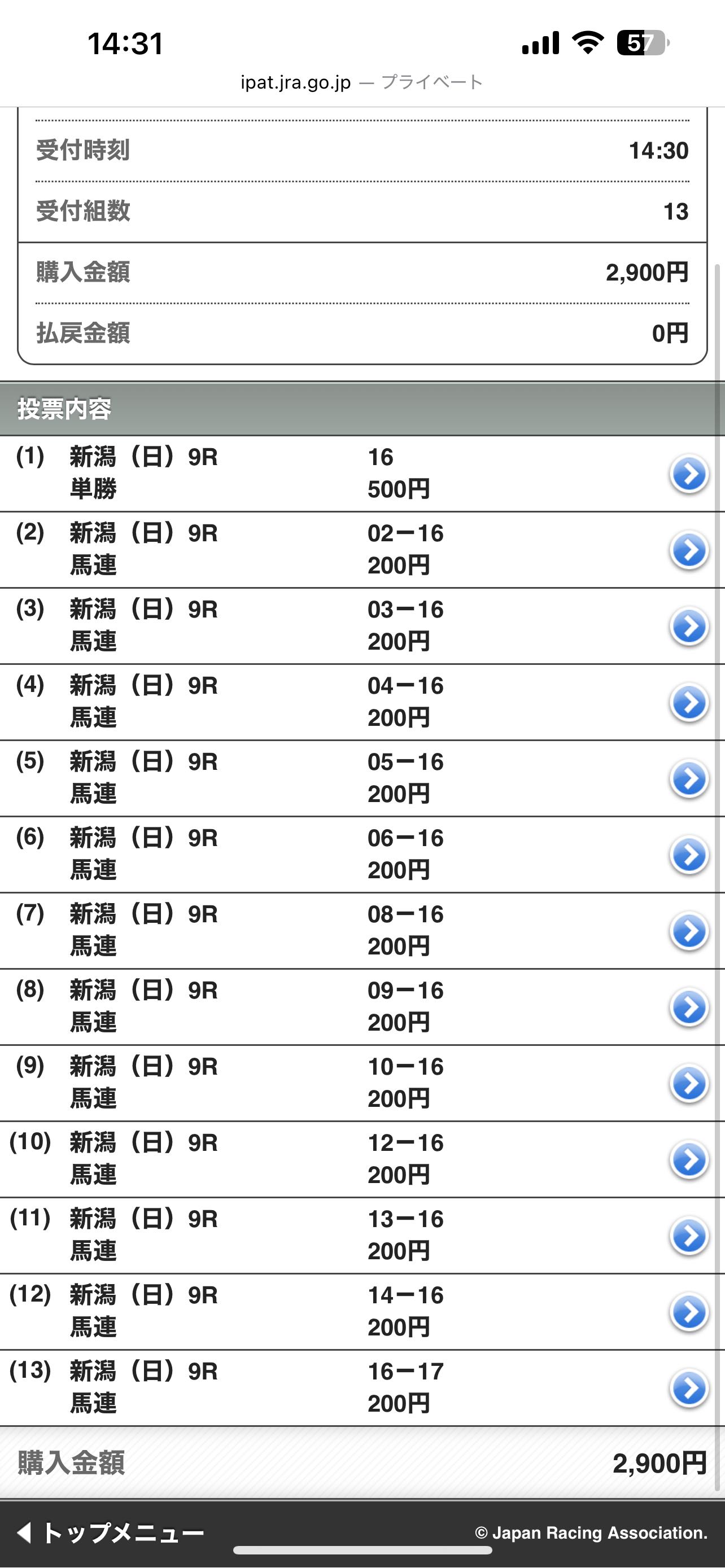The height and width of the screenshot is (1568, 725).
Task: Select the 馬連 13-16 bet entry
Action: click(688, 1236)
